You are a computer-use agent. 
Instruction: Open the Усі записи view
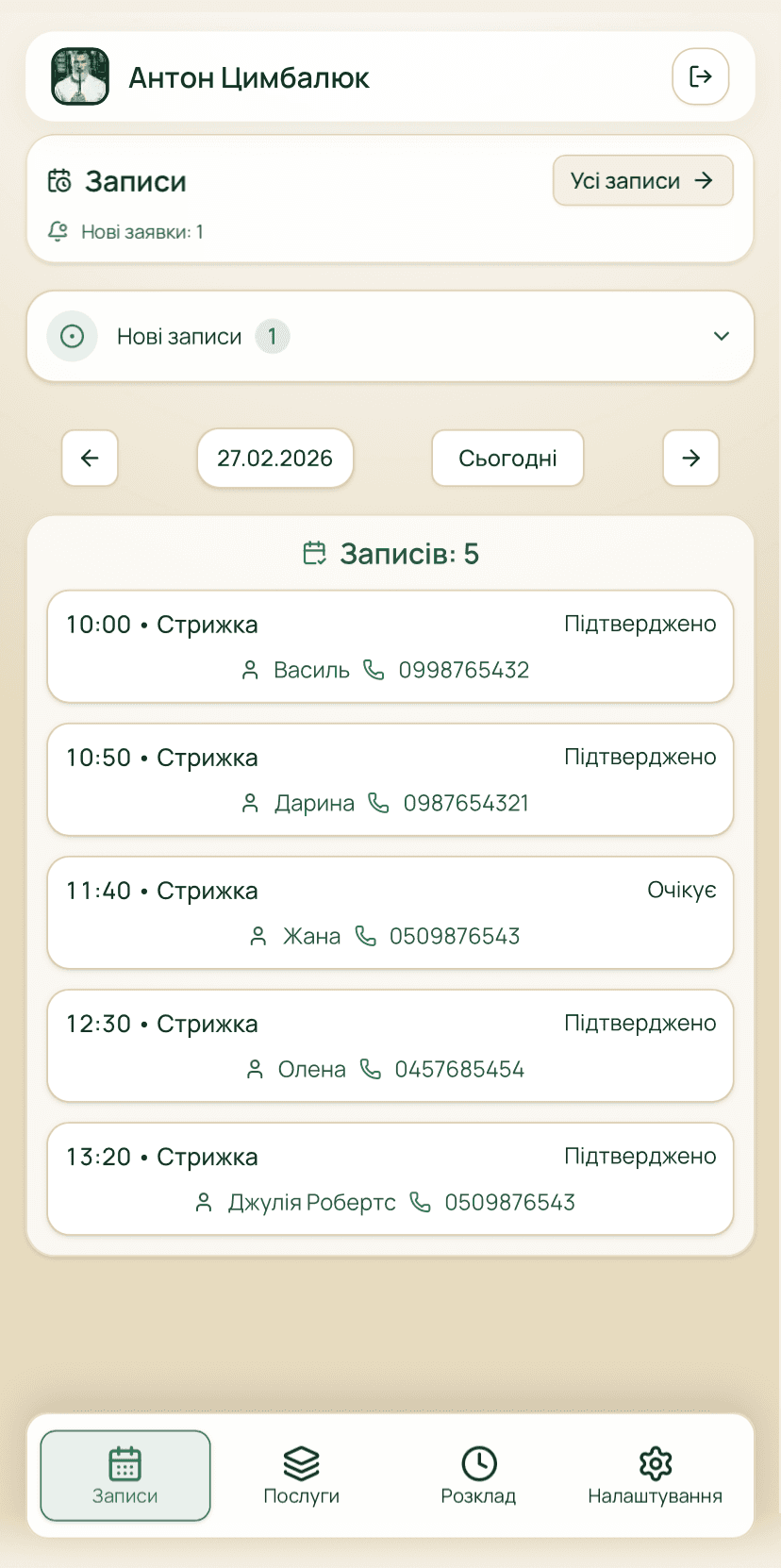642,180
